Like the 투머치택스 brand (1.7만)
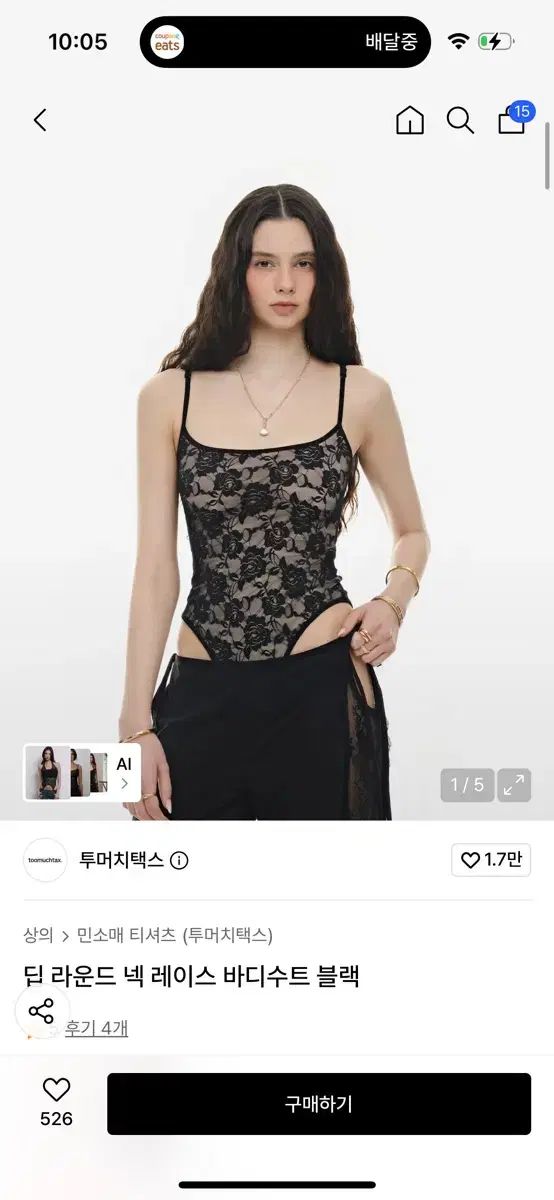The image size is (554, 1200). click(491, 860)
